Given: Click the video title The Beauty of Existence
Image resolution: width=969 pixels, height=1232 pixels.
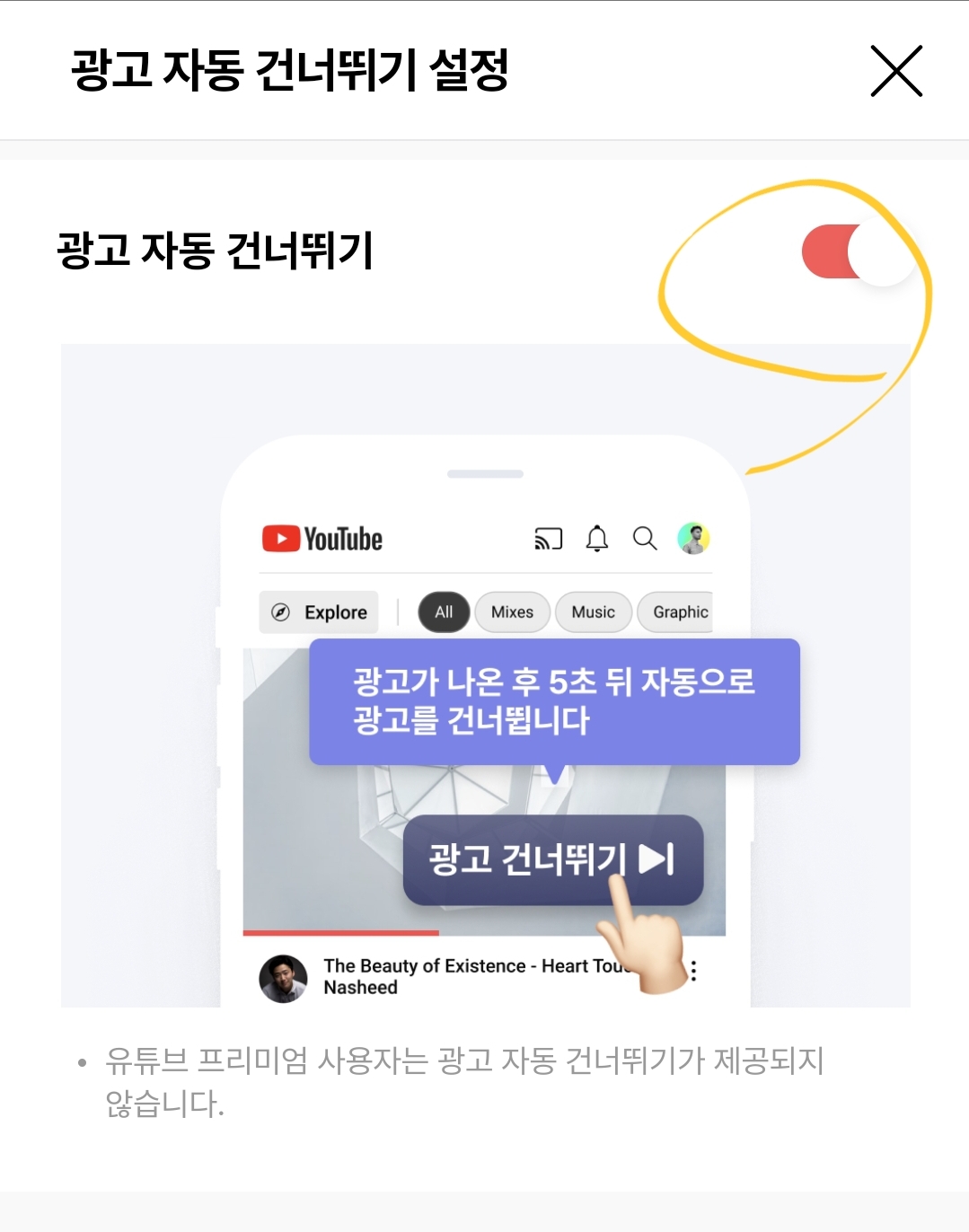Looking at the screenshot, I should tap(467, 967).
